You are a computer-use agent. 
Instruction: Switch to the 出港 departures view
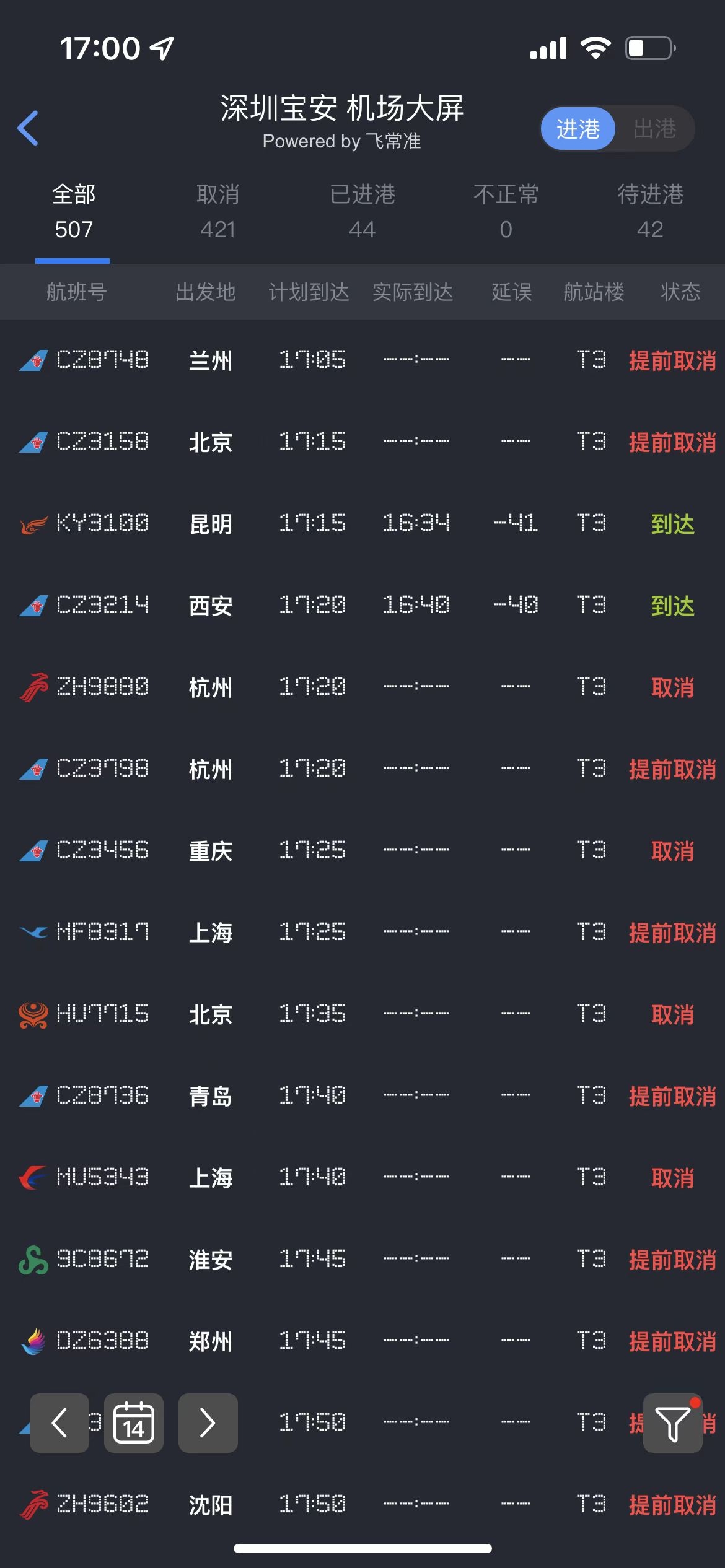(654, 129)
